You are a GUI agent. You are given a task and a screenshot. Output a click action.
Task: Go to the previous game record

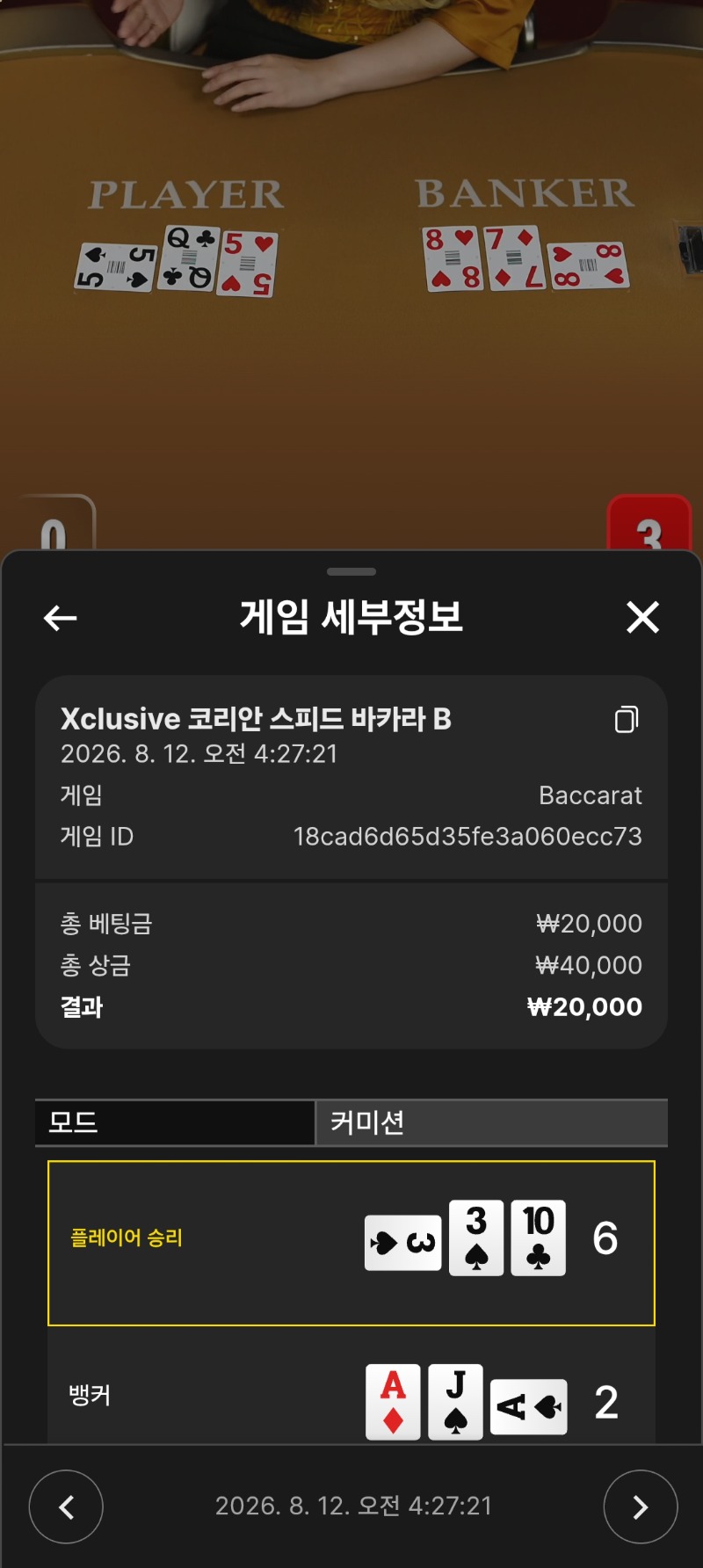66,1506
